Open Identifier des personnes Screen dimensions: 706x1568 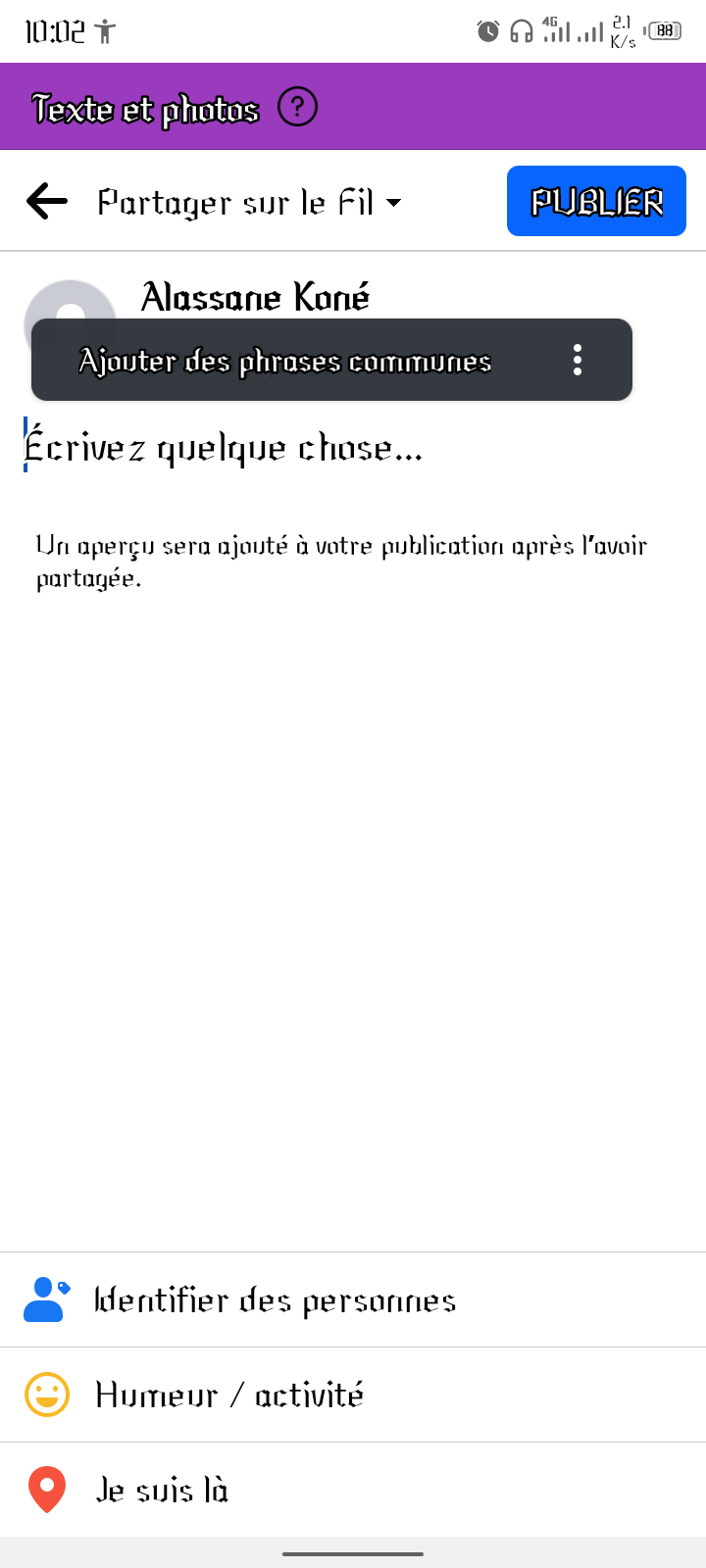353,1299
